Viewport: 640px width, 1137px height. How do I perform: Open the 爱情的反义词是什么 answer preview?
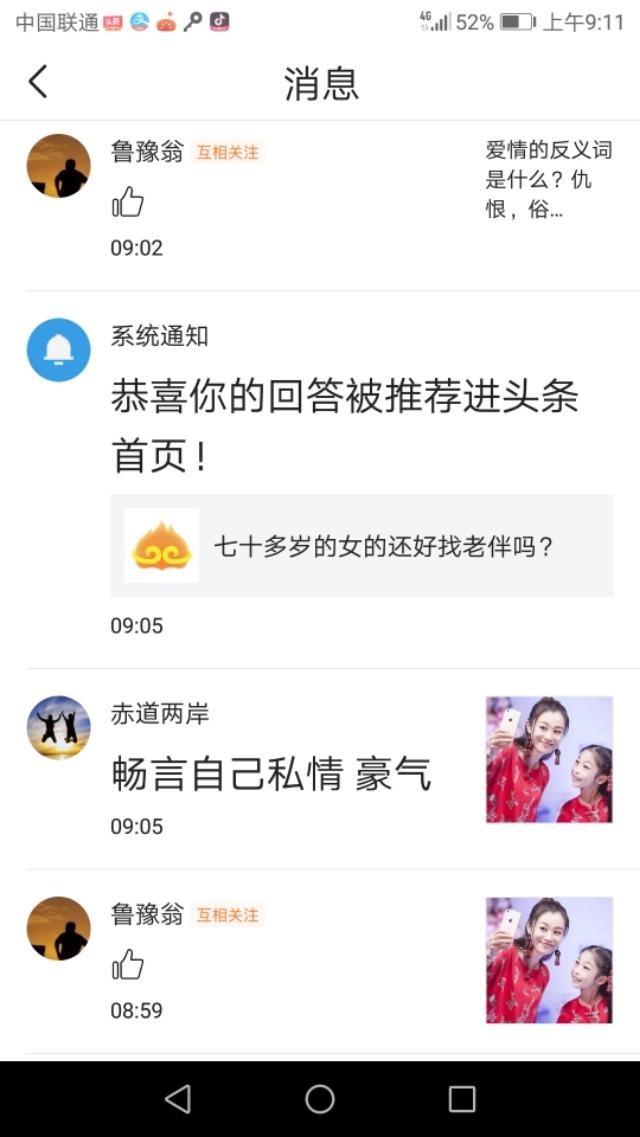click(548, 180)
